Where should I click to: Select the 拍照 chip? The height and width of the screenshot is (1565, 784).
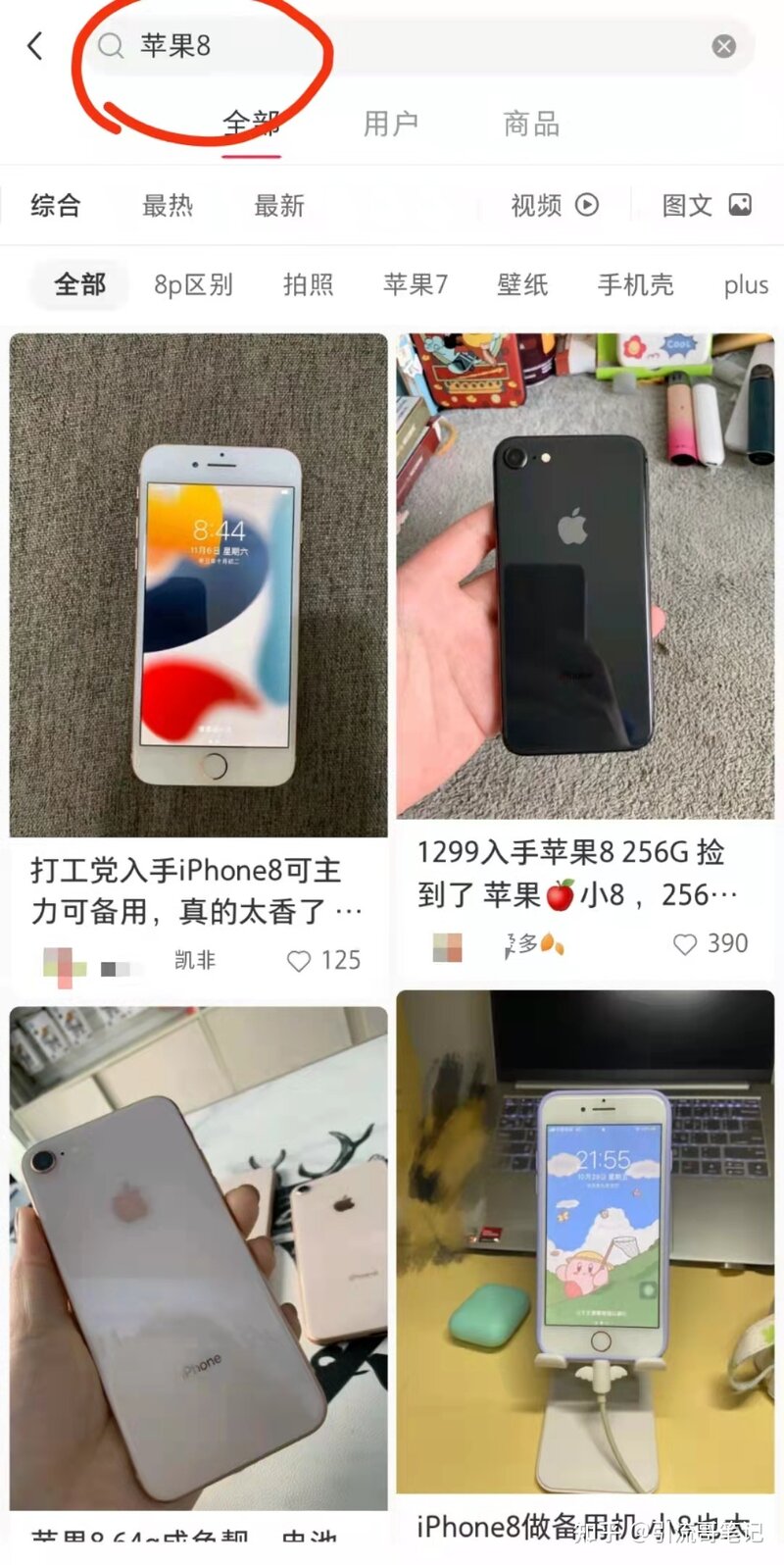pos(308,284)
